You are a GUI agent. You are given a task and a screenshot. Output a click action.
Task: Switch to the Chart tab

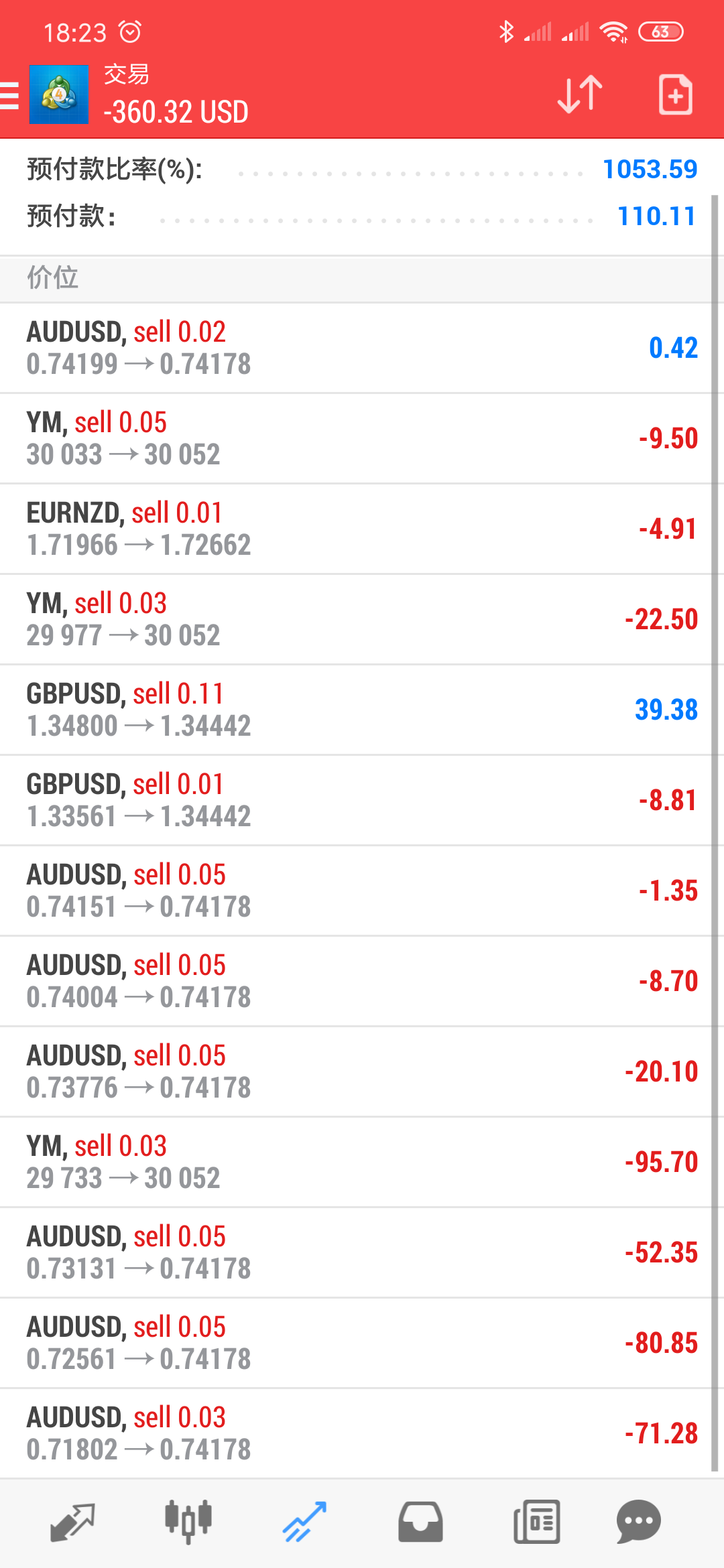(188, 1522)
